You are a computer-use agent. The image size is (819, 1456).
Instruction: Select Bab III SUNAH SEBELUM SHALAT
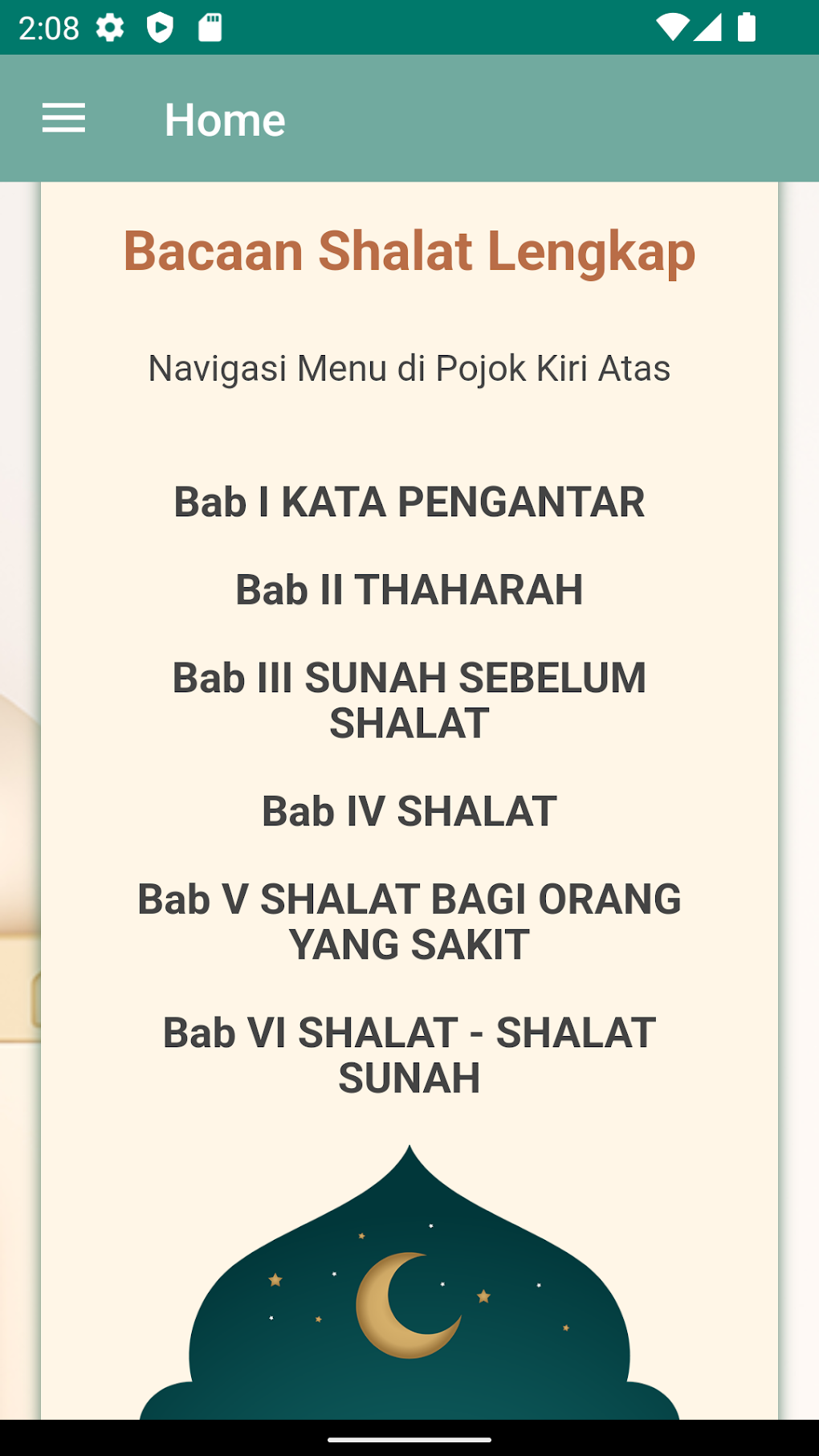coord(409,699)
